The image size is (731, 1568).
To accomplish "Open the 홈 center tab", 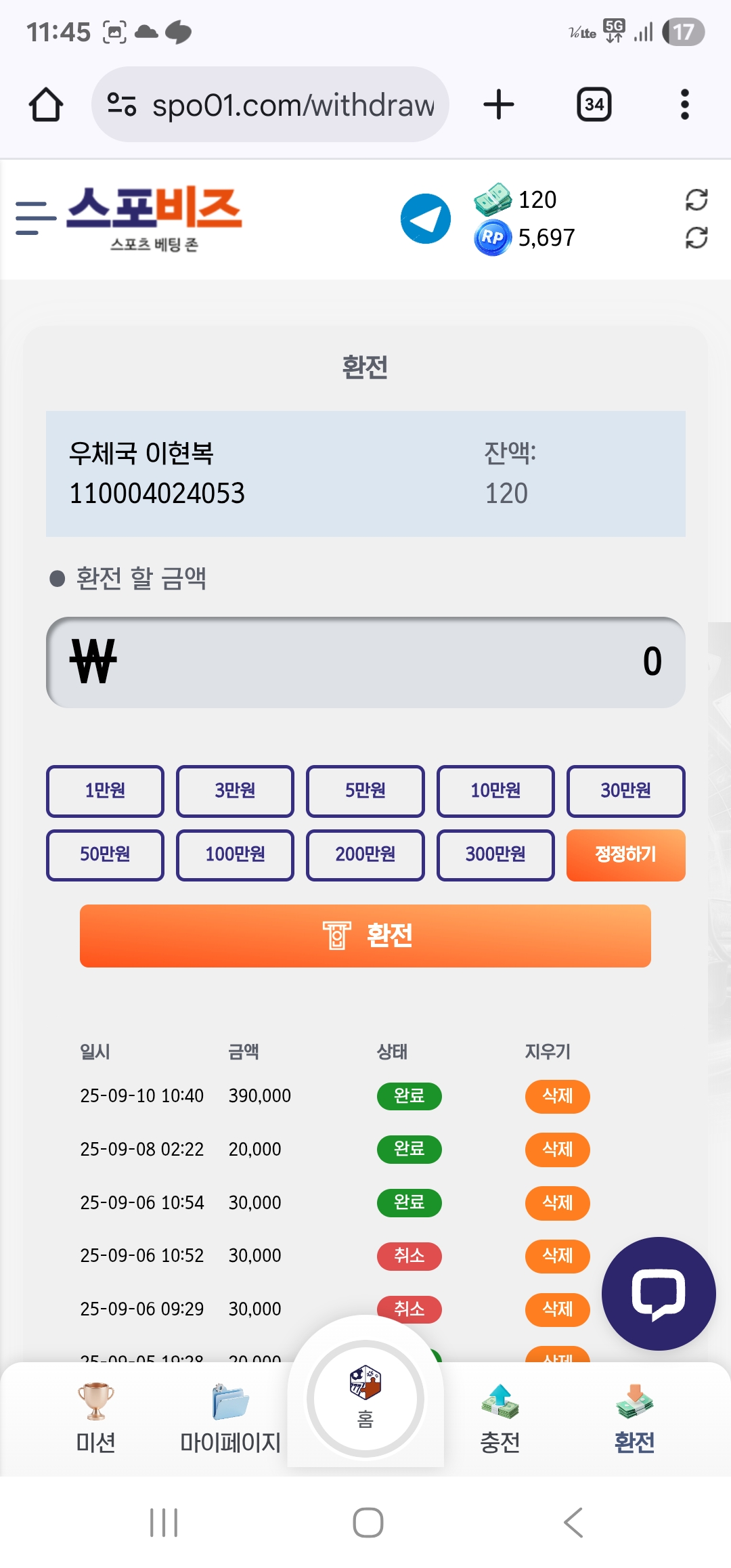I will [x=365, y=1399].
